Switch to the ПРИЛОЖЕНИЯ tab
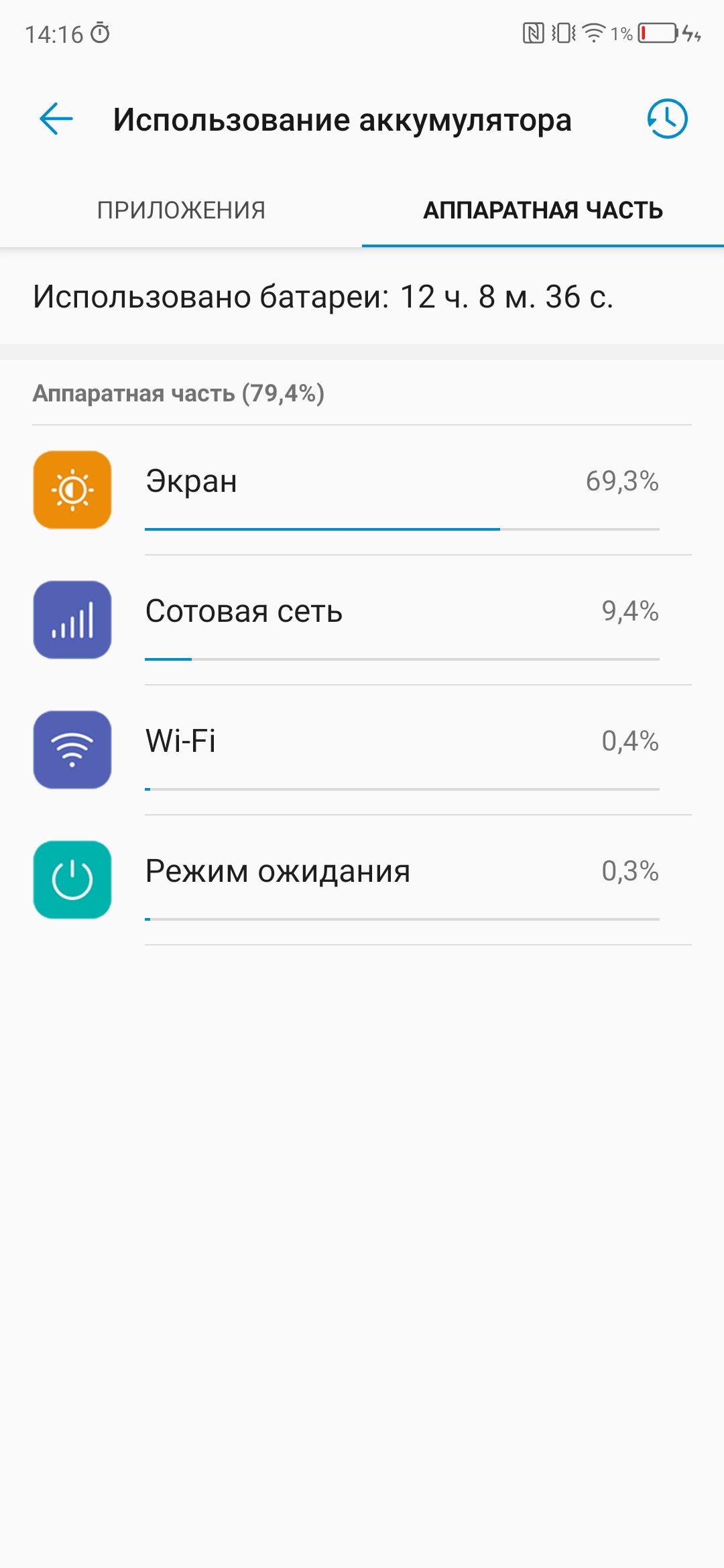Viewport: 724px width, 1568px height. coord(181,210)
